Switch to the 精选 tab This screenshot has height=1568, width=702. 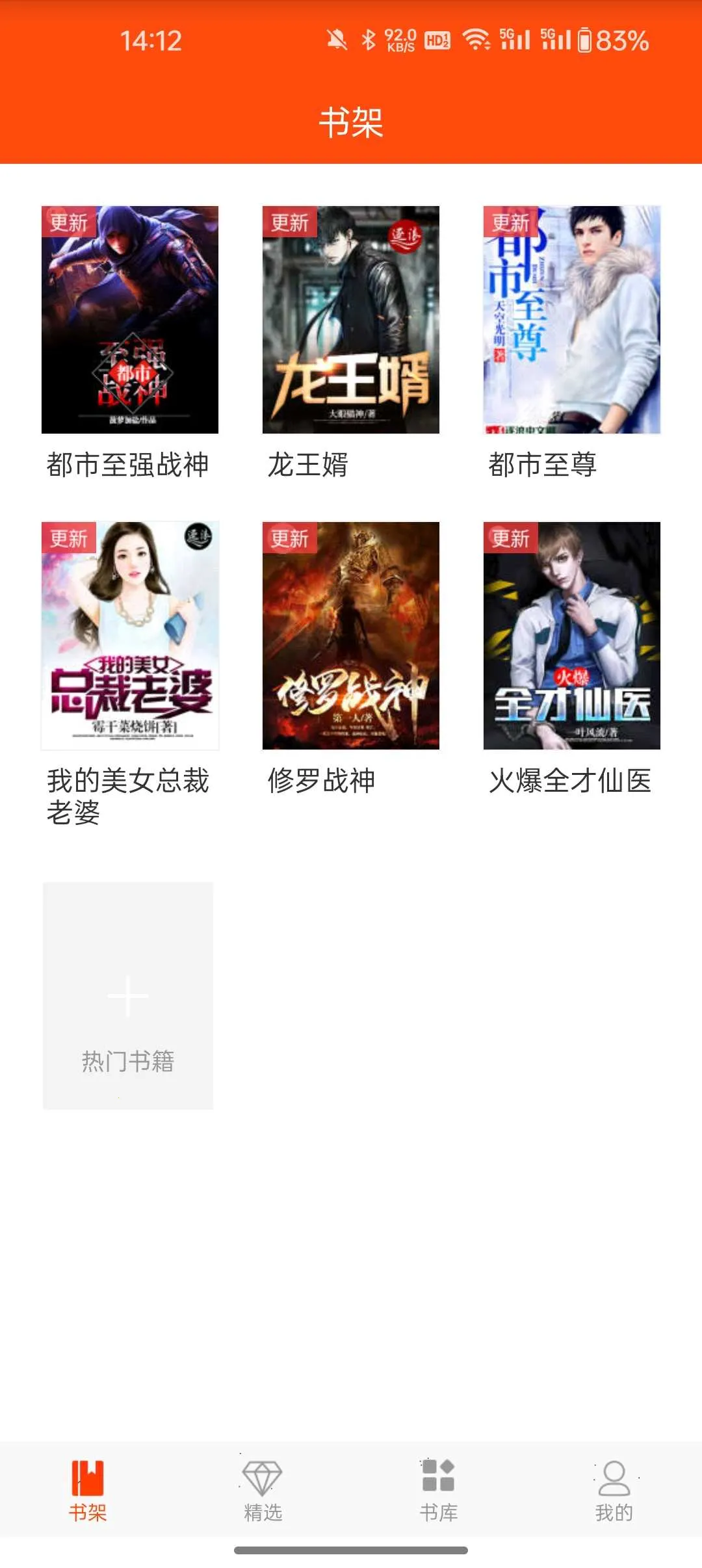[263, 1490]
